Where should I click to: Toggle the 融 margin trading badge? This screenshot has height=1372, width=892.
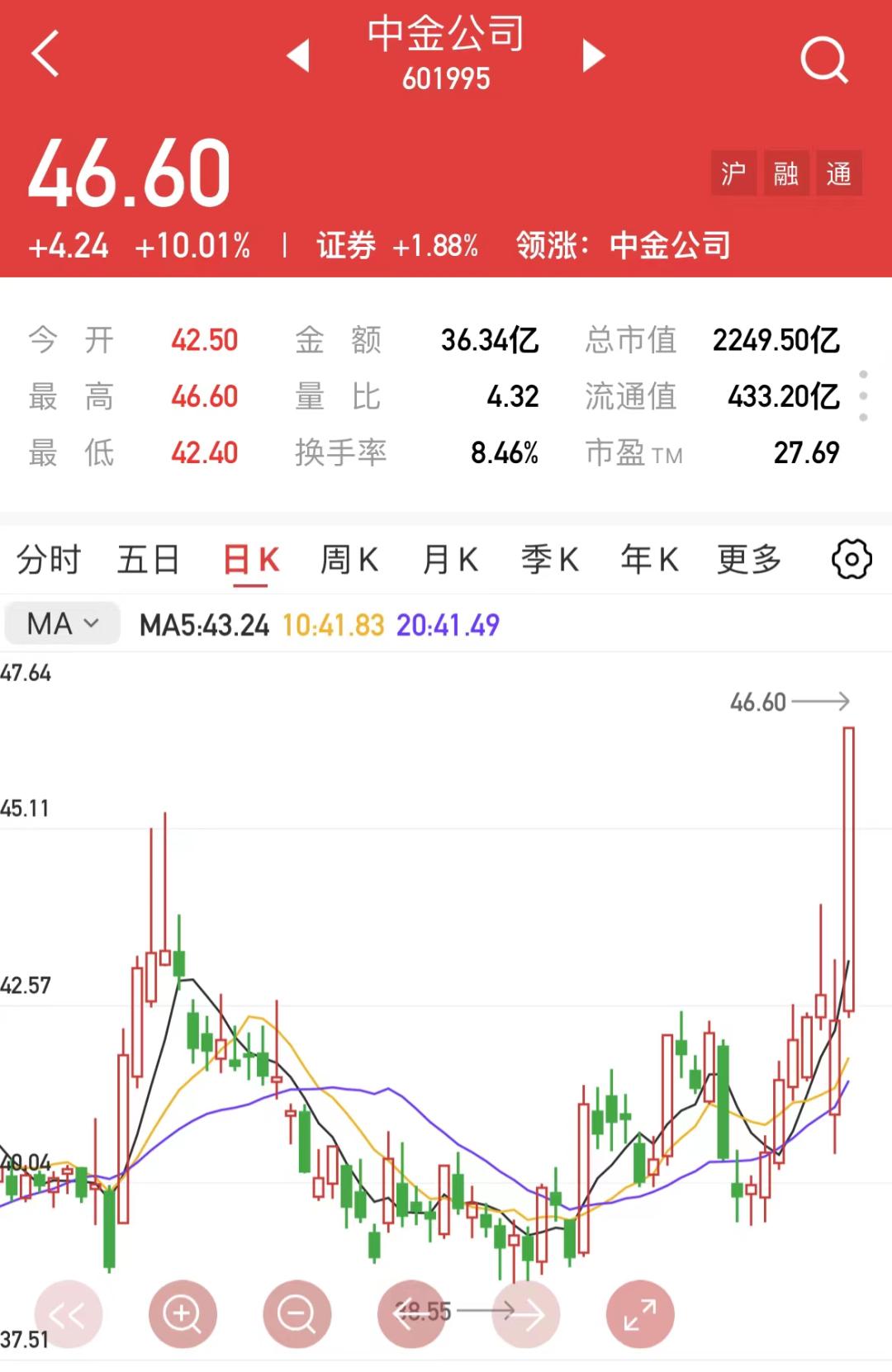[x=786, y=173]
